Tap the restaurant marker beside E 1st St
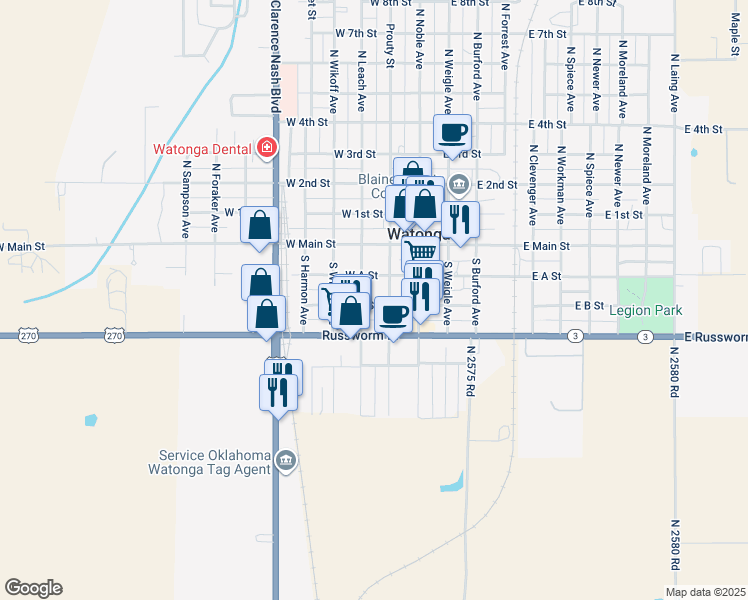Image resolution: width=748 pixels, height=600 pixels. tap(460, 220)
